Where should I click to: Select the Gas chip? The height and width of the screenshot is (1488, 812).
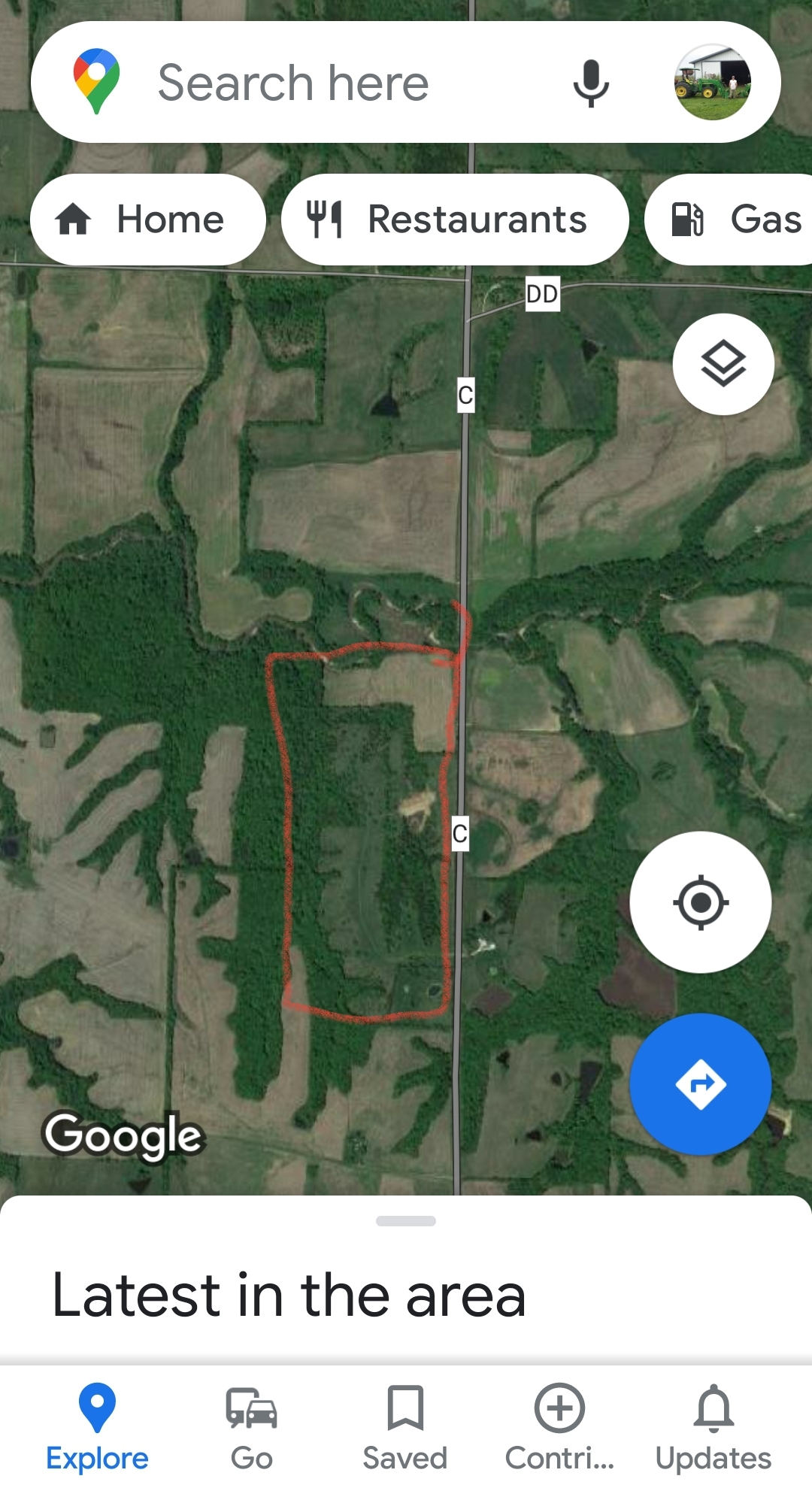[729, 220]
